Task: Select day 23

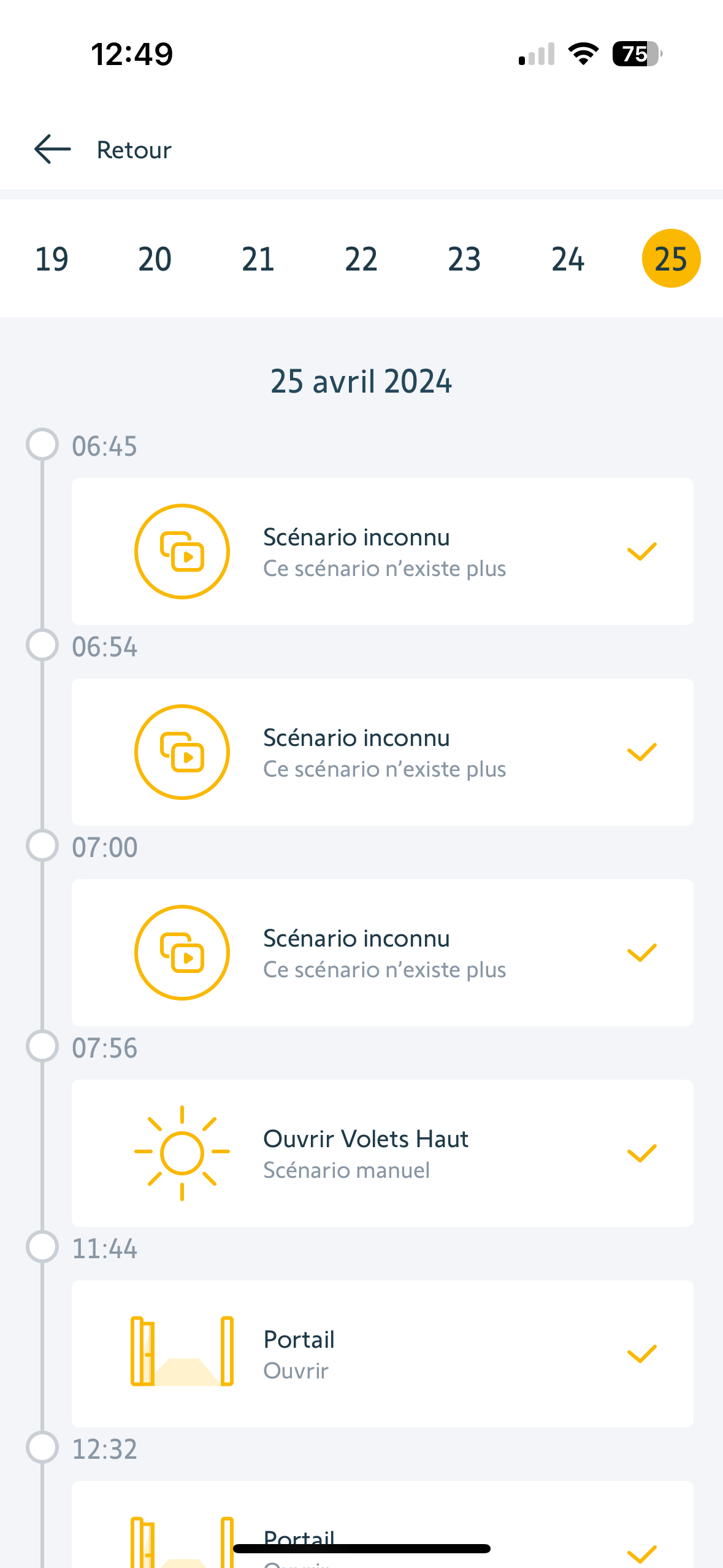Action: 464,259
